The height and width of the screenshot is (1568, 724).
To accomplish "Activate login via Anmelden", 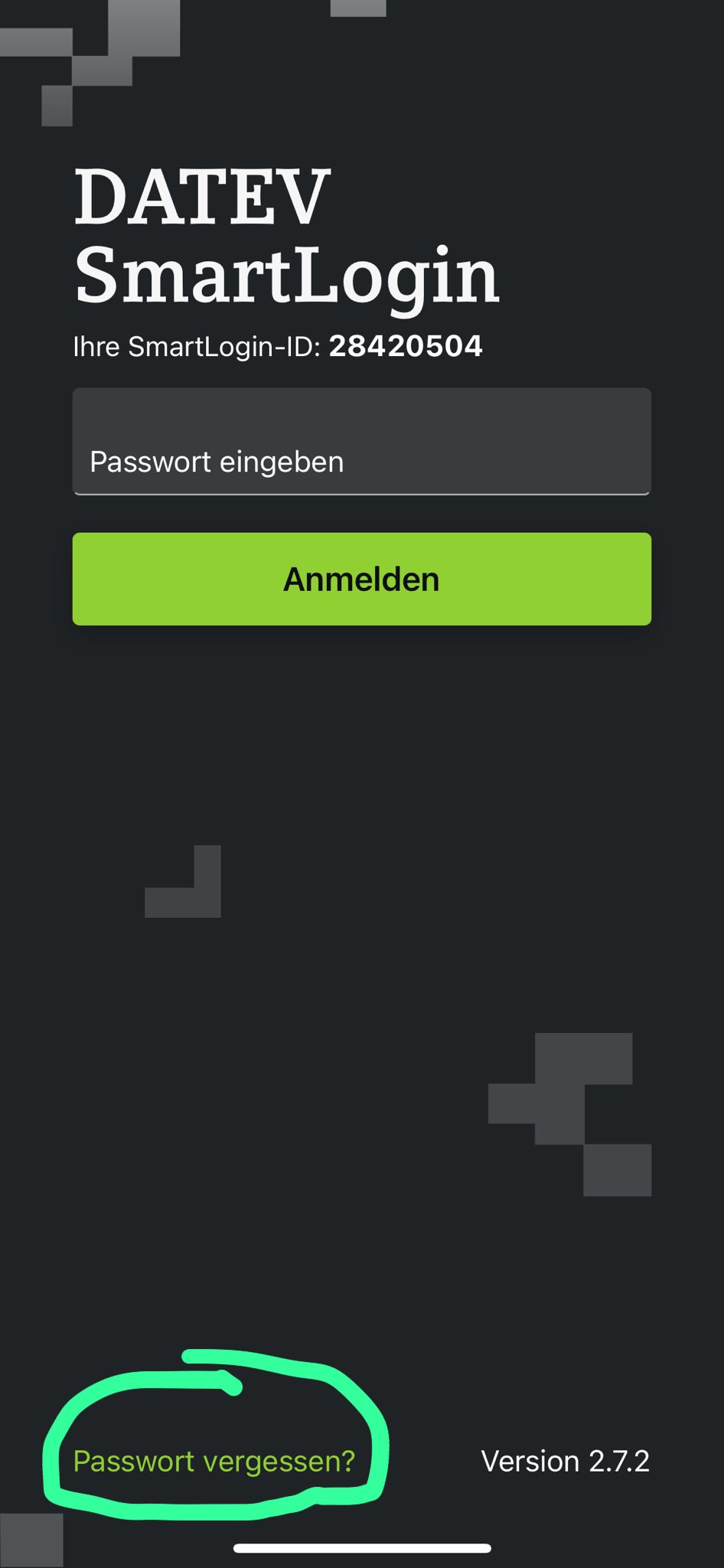I will click(361, 579).
